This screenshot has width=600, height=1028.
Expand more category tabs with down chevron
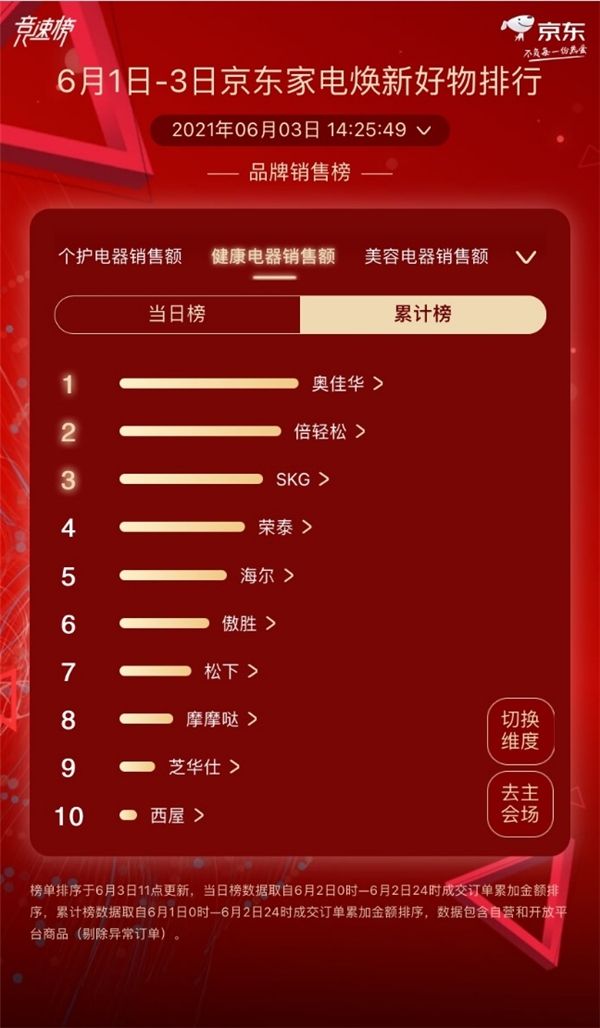(x=526, y=257)
